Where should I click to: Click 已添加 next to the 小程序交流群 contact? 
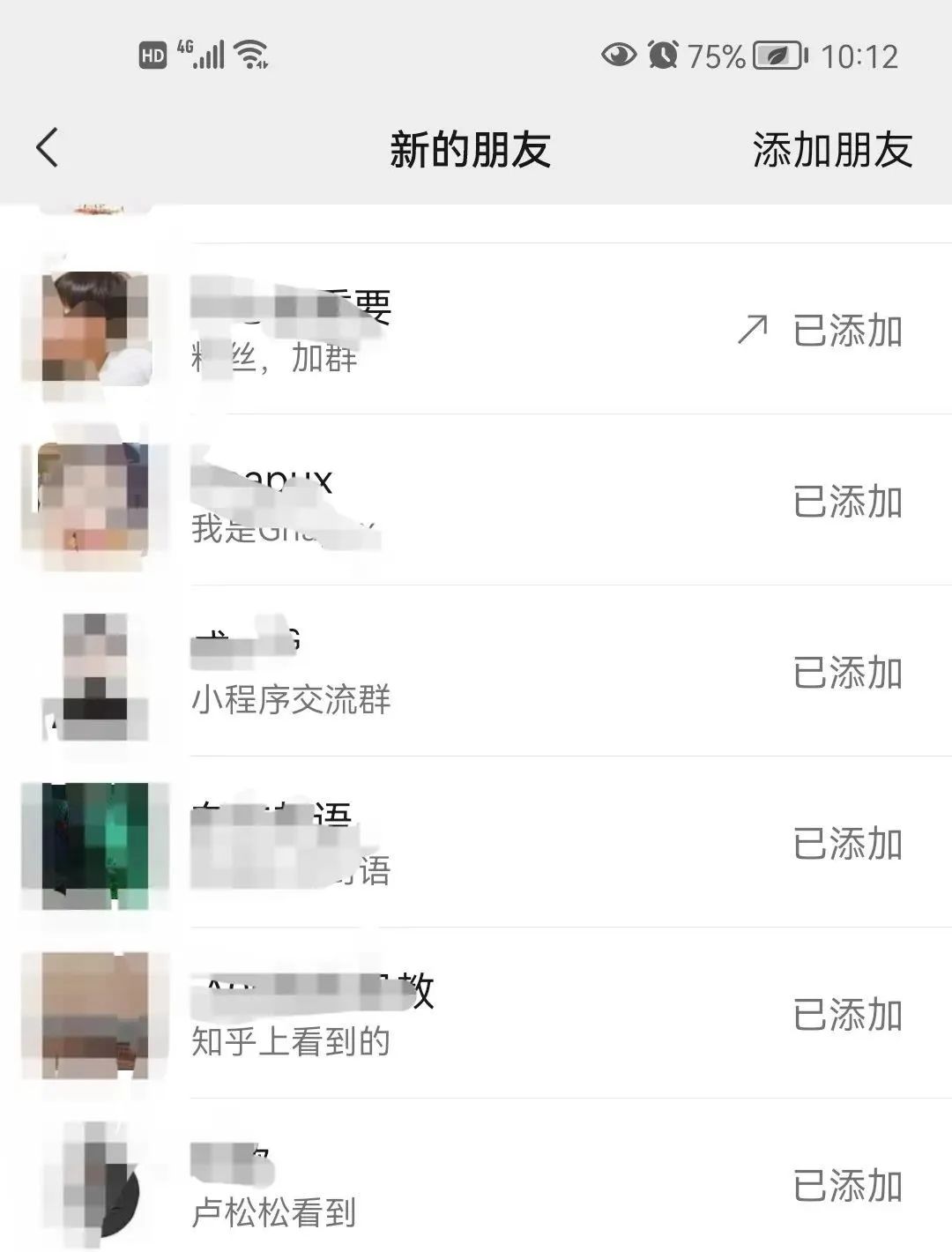(844, 674)
